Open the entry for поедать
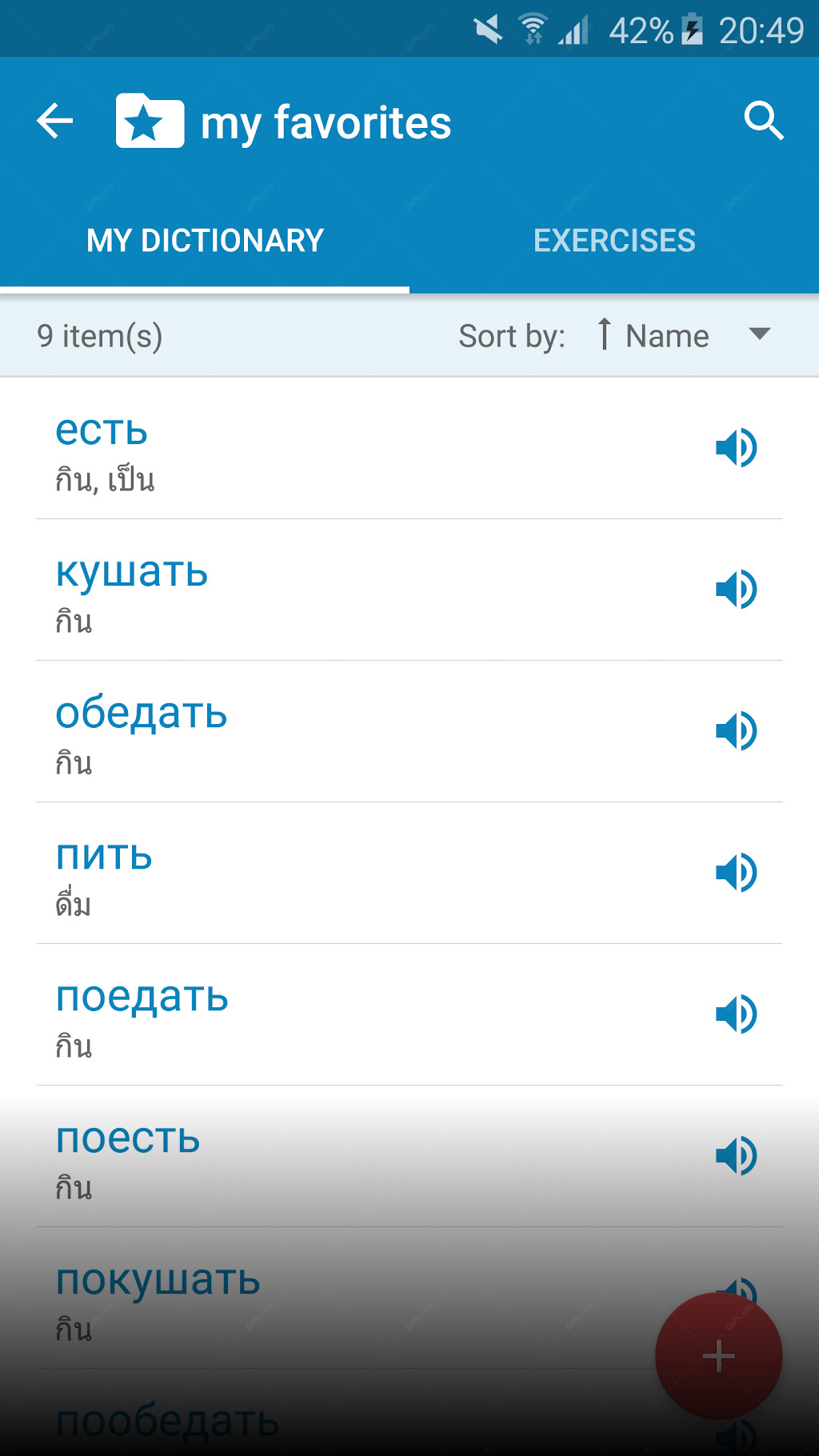 (368, 1015)
